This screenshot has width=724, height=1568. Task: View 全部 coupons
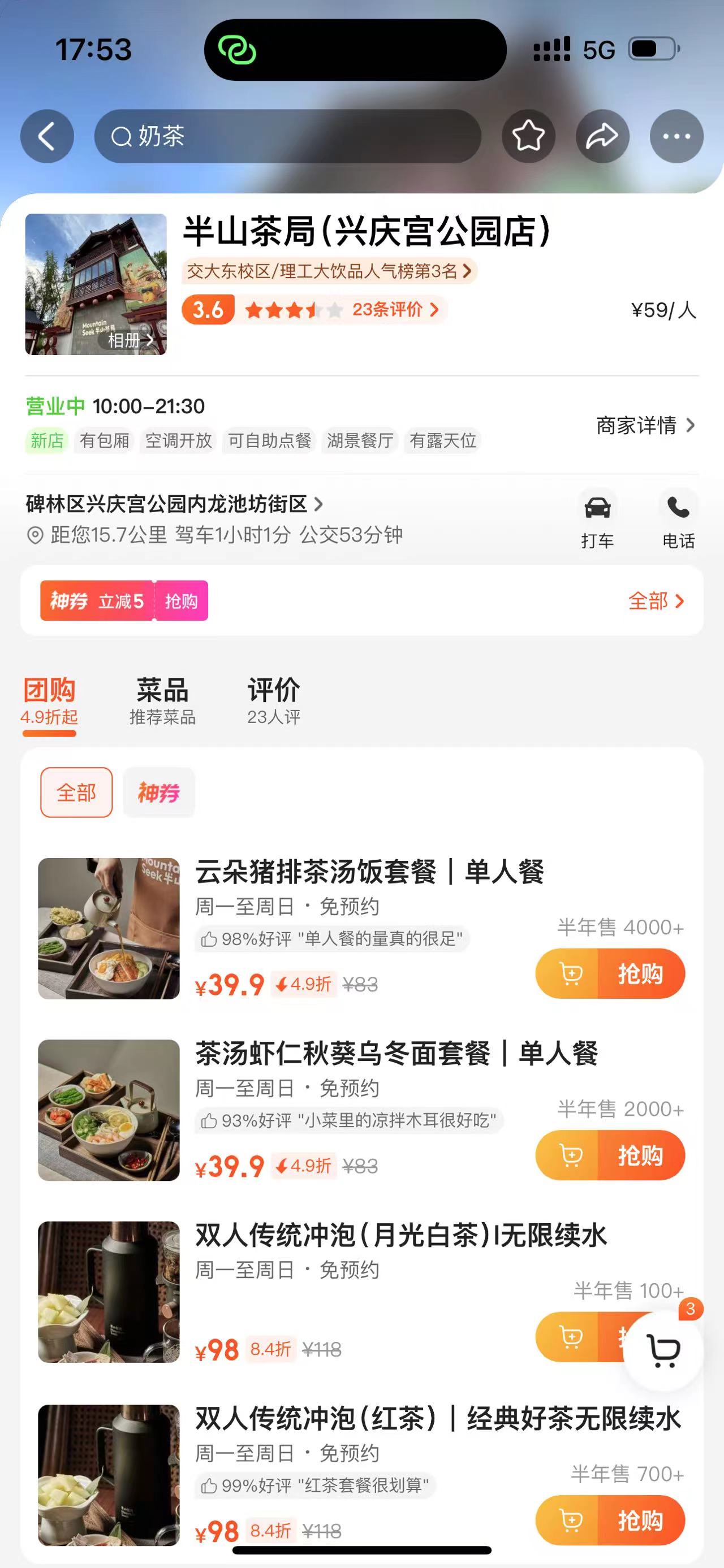[x=656, y=601]
